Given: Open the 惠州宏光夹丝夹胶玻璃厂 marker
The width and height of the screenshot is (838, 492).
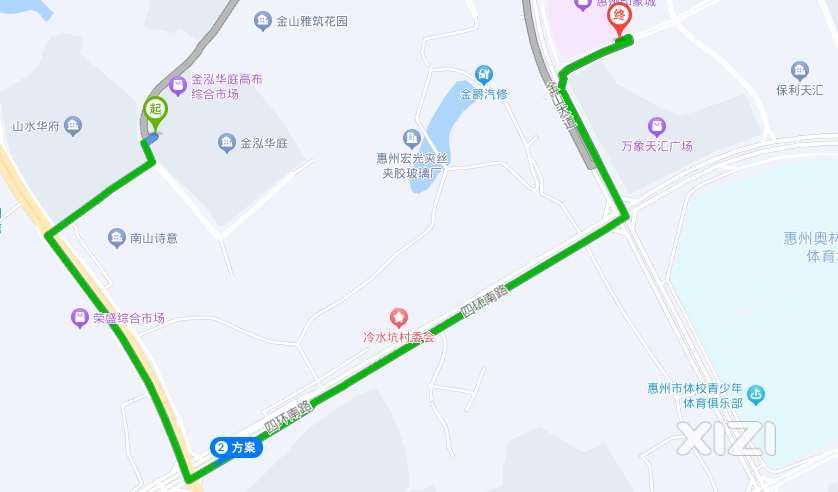Looking at the screenshot, I should [x=411, y=138].
